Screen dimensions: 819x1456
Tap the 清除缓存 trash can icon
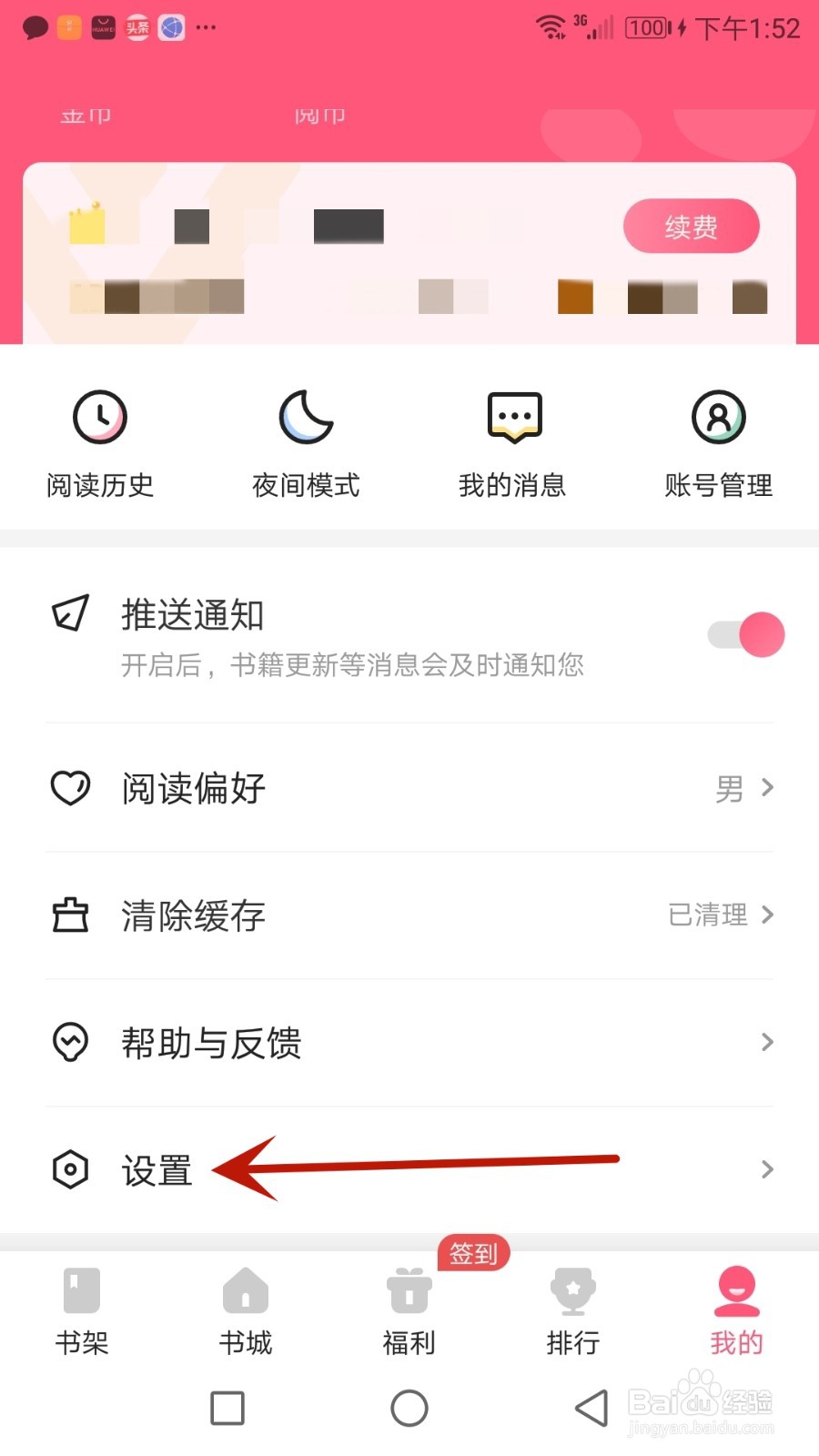coord(71,915)
